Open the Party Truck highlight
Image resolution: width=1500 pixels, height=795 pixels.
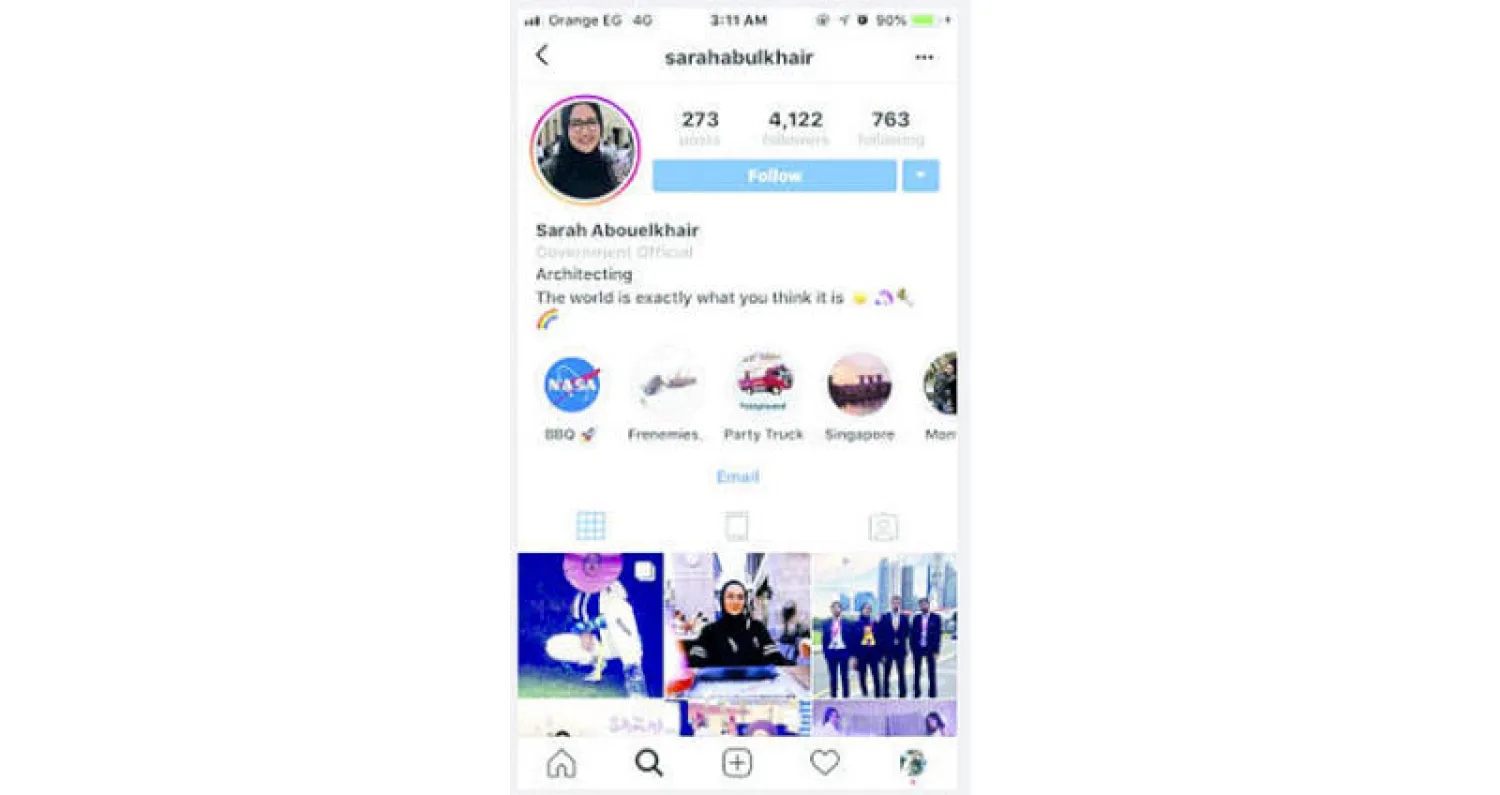coord(764,385)
